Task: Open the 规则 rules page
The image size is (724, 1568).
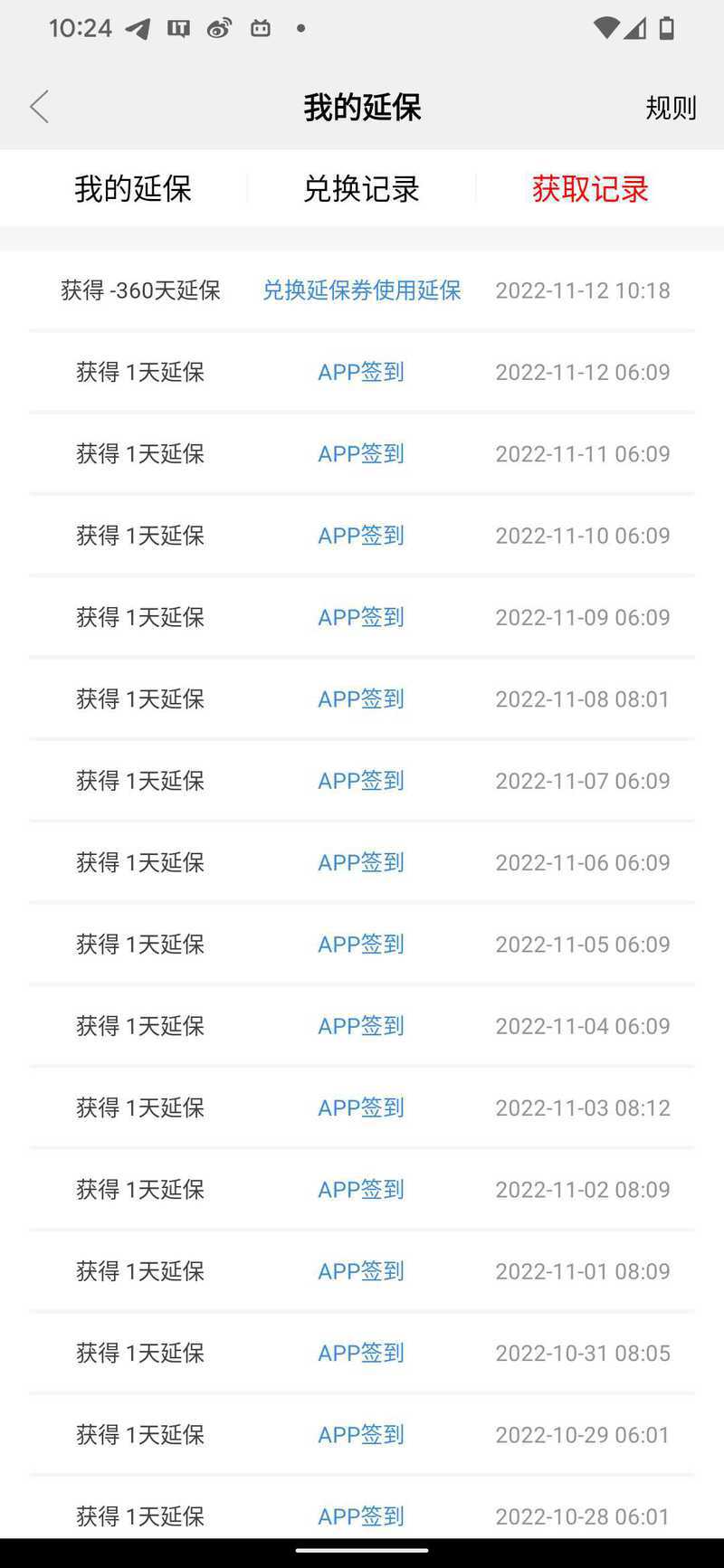Action: click(671, 108)
